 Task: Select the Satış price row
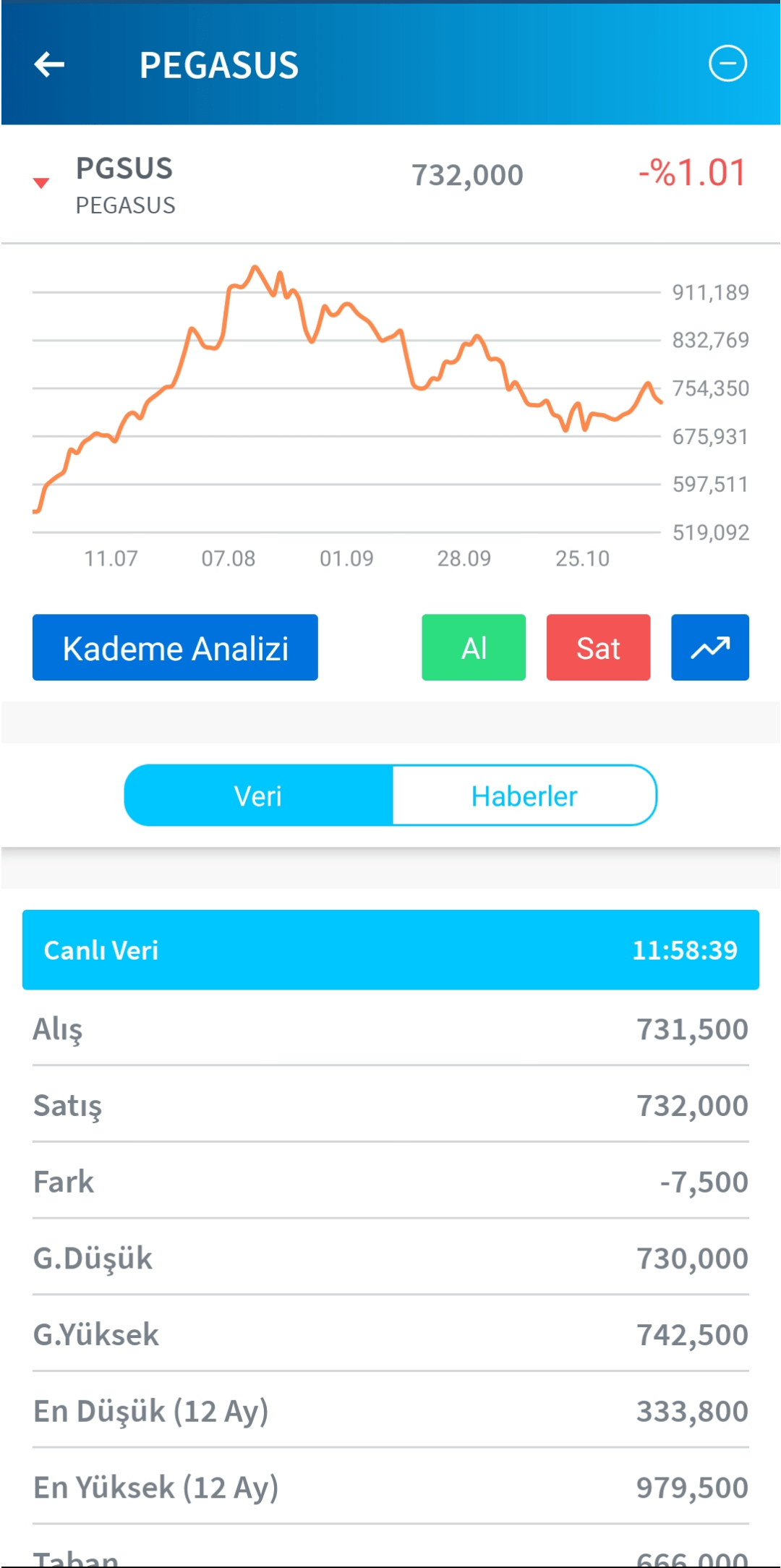[390, 1104]
